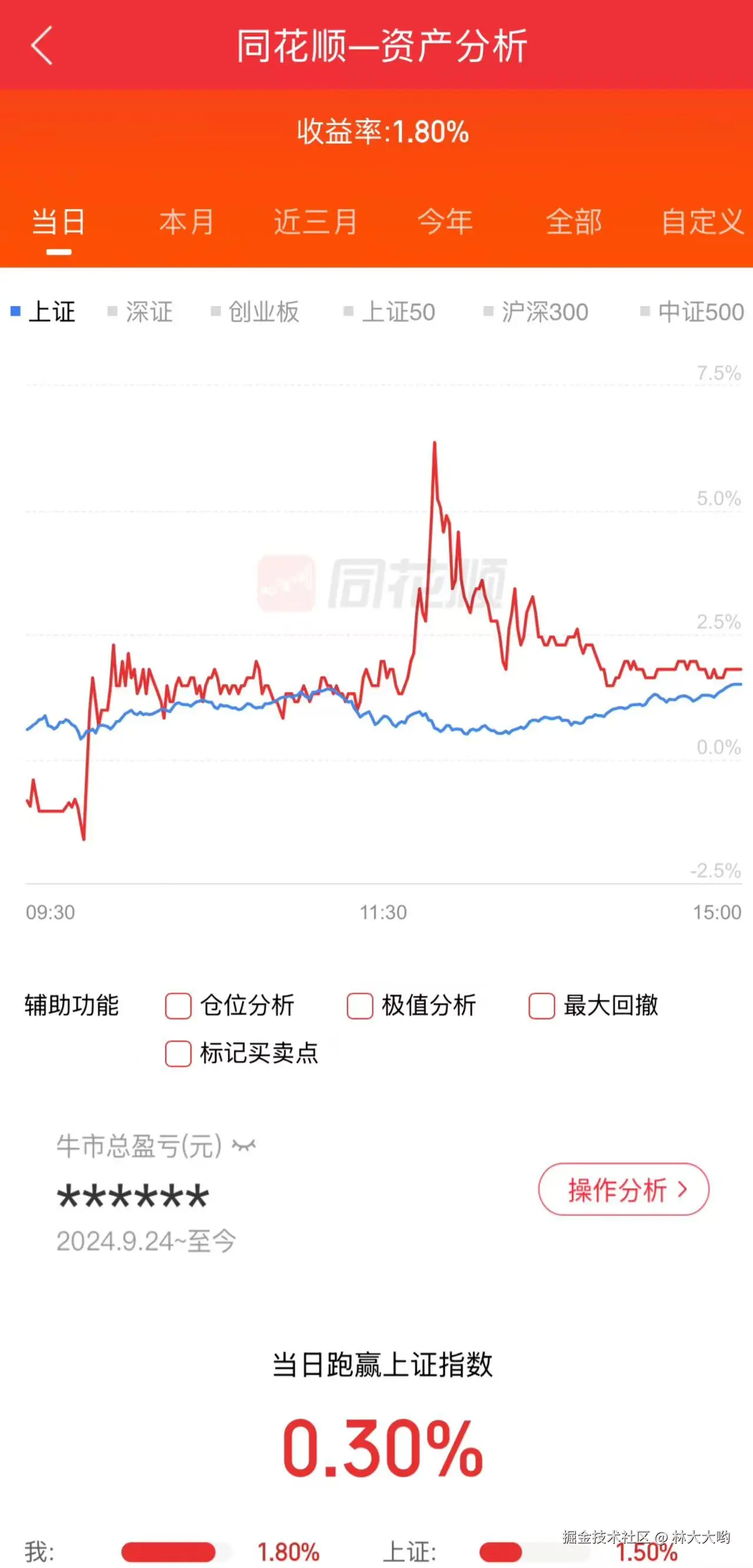Screen dimensions: 753x1568
Task: Open the 自定义 range tab
Action: (702, 222)
